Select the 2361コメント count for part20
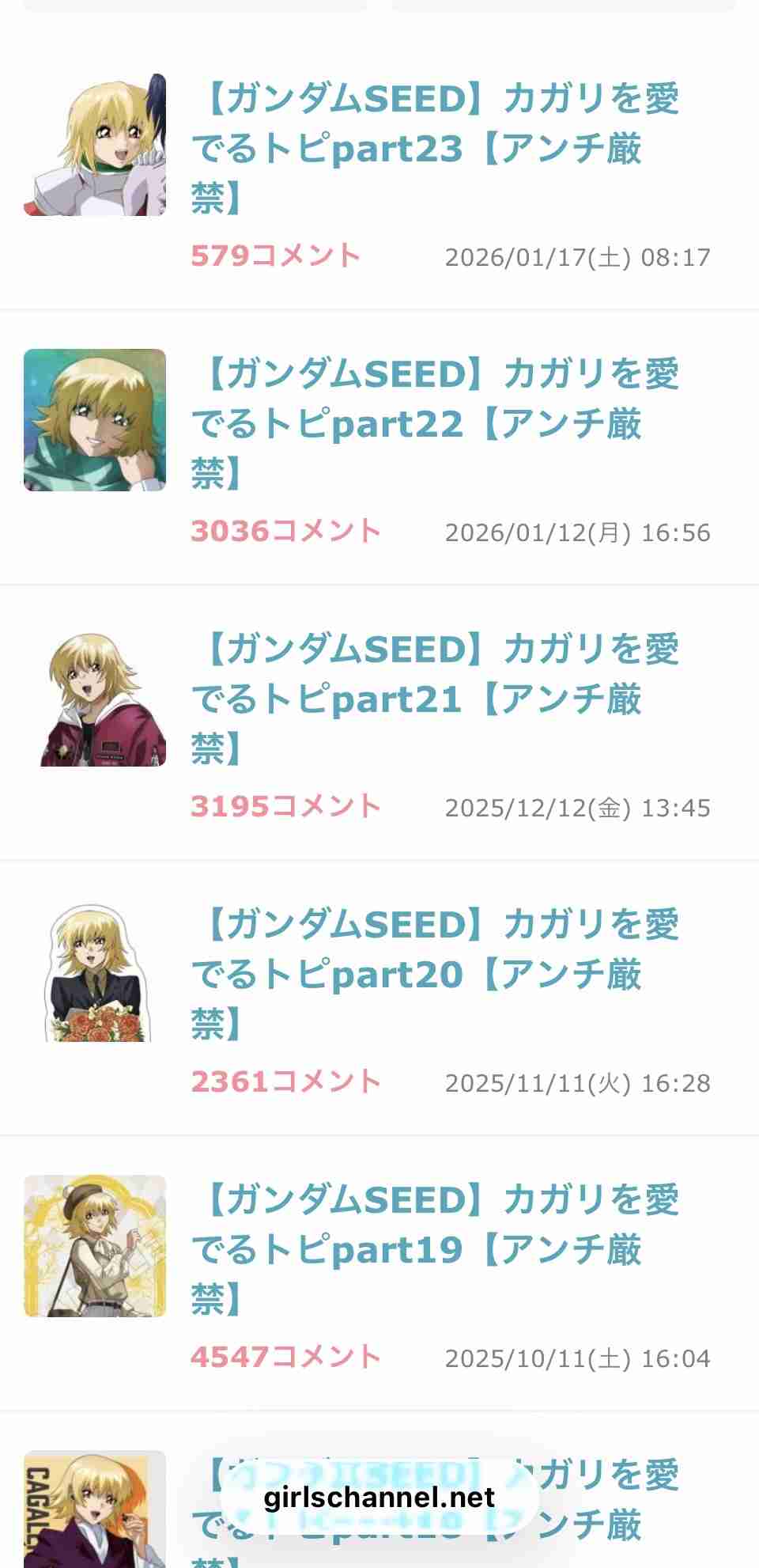The image size is (759, 1568). (286, 1081)
